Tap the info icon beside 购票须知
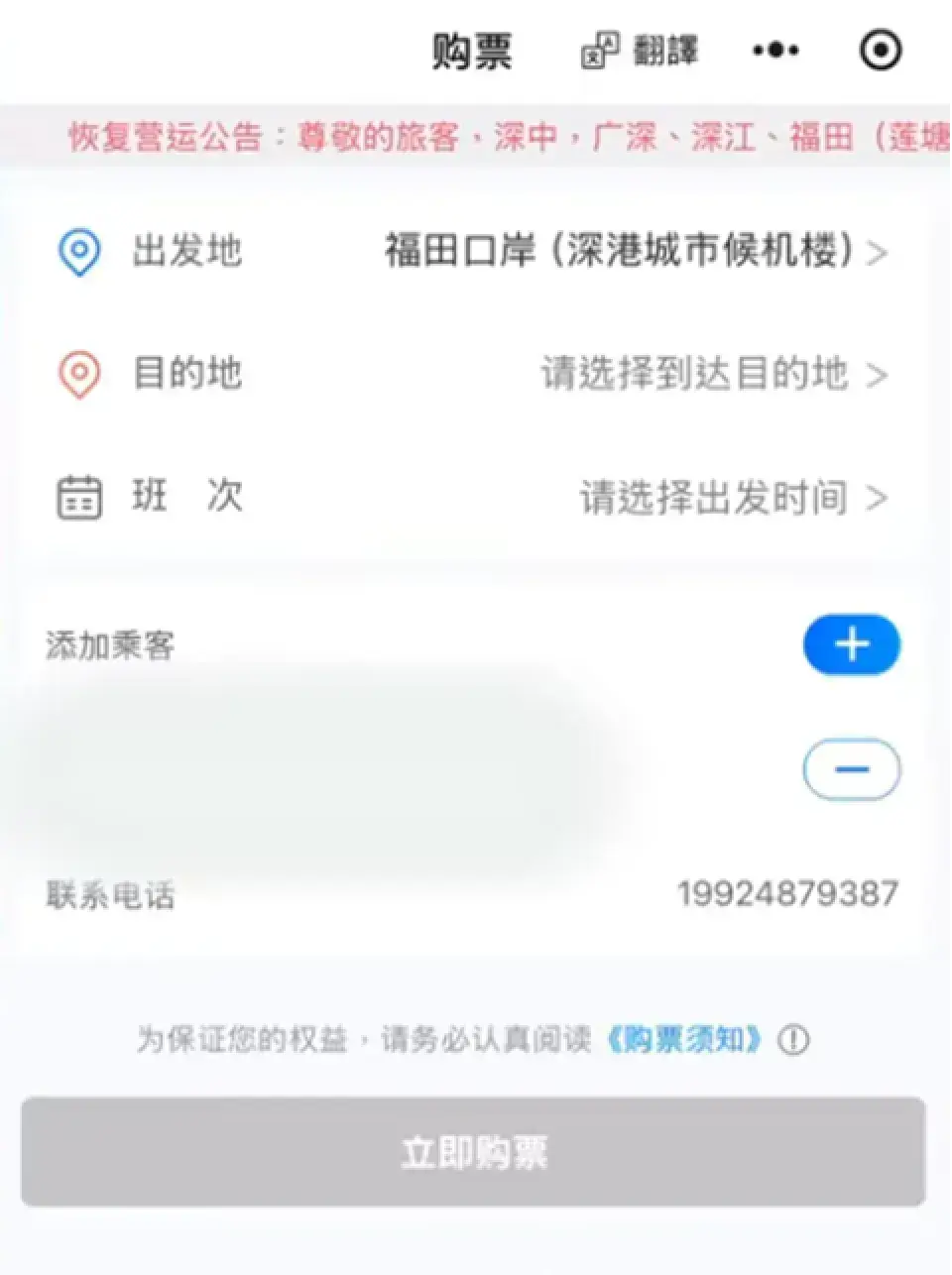This screenshot has width=952, height=1275. click(x=793, y=1040)
